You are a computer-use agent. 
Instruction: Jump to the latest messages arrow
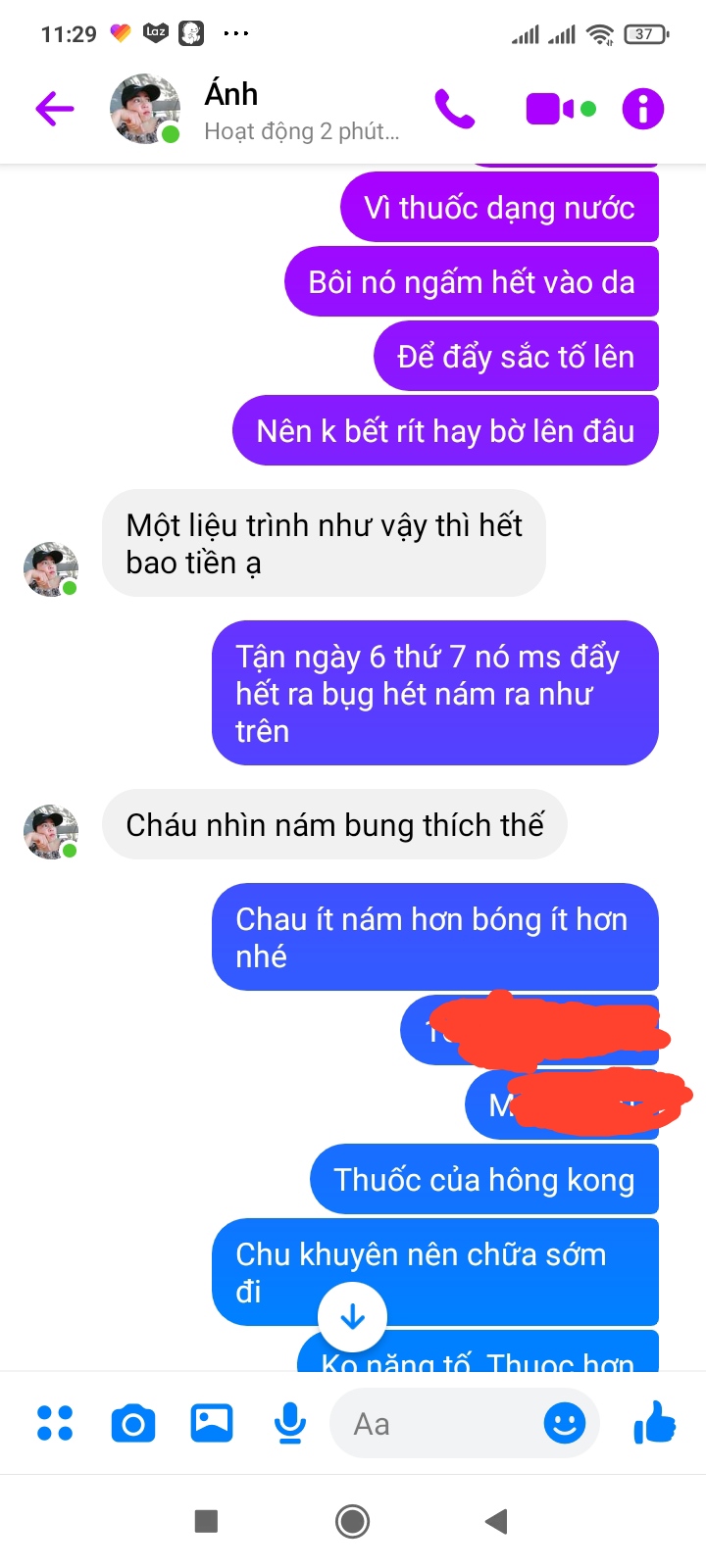pos(352,1317)
